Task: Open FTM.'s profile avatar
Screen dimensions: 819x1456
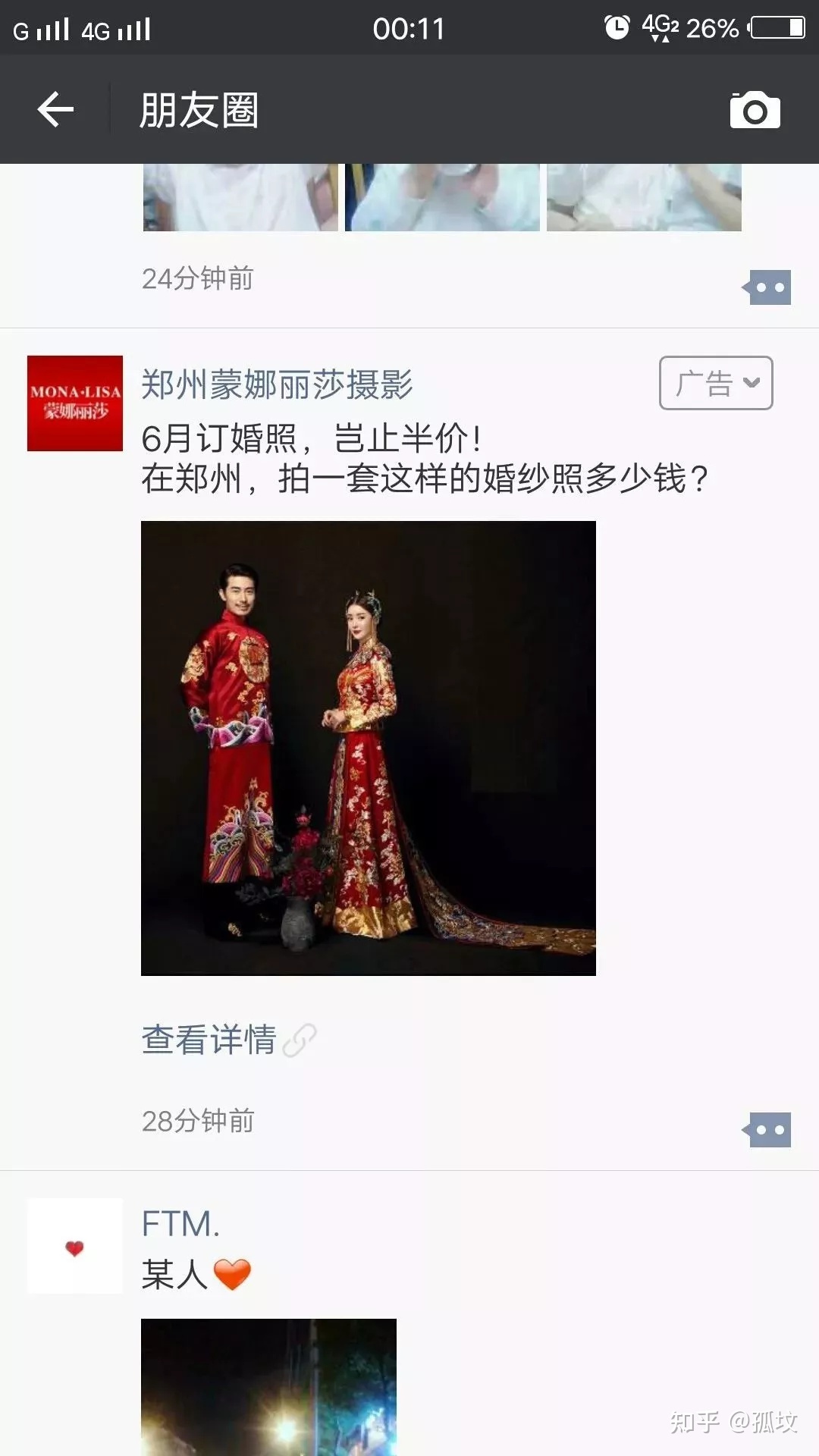Action: (75, 1246)
